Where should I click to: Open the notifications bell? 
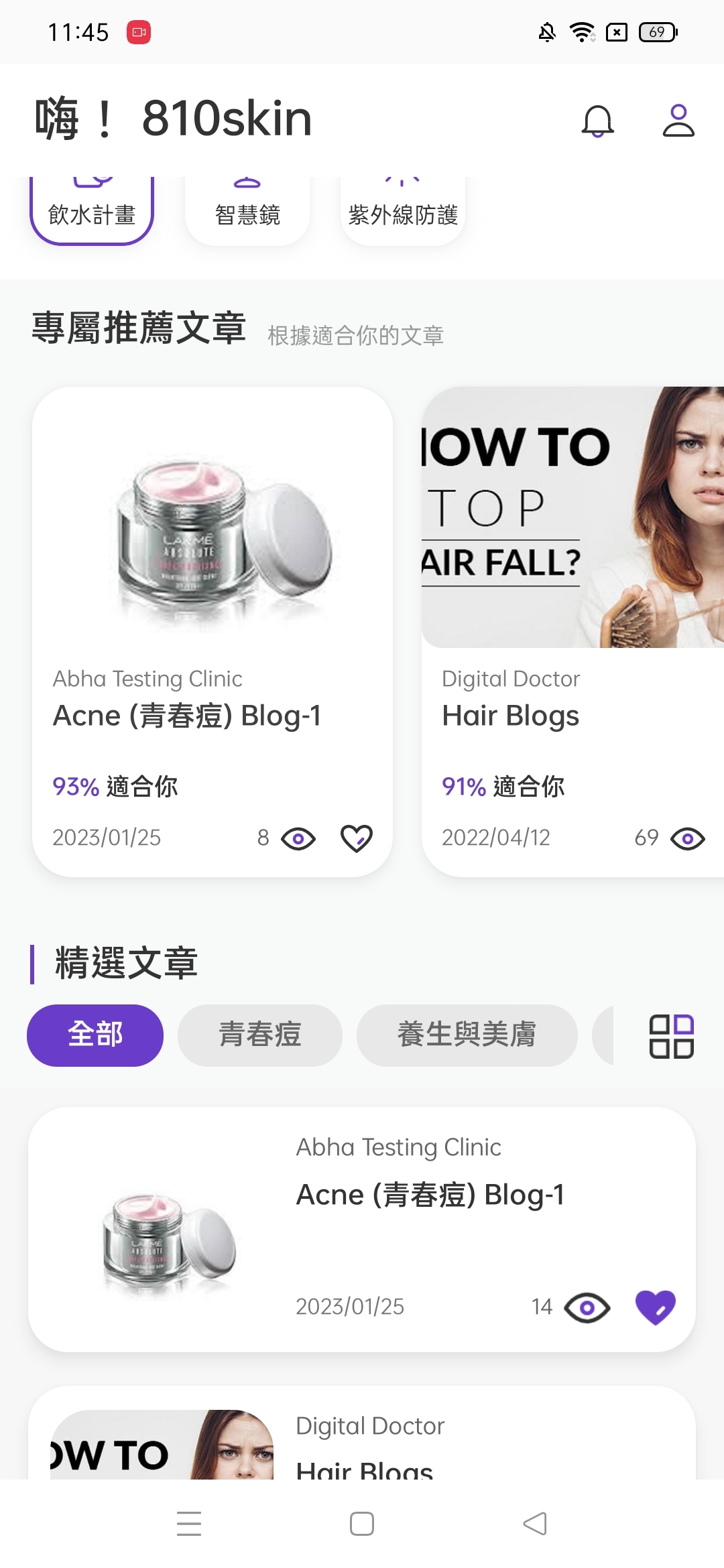597,121
